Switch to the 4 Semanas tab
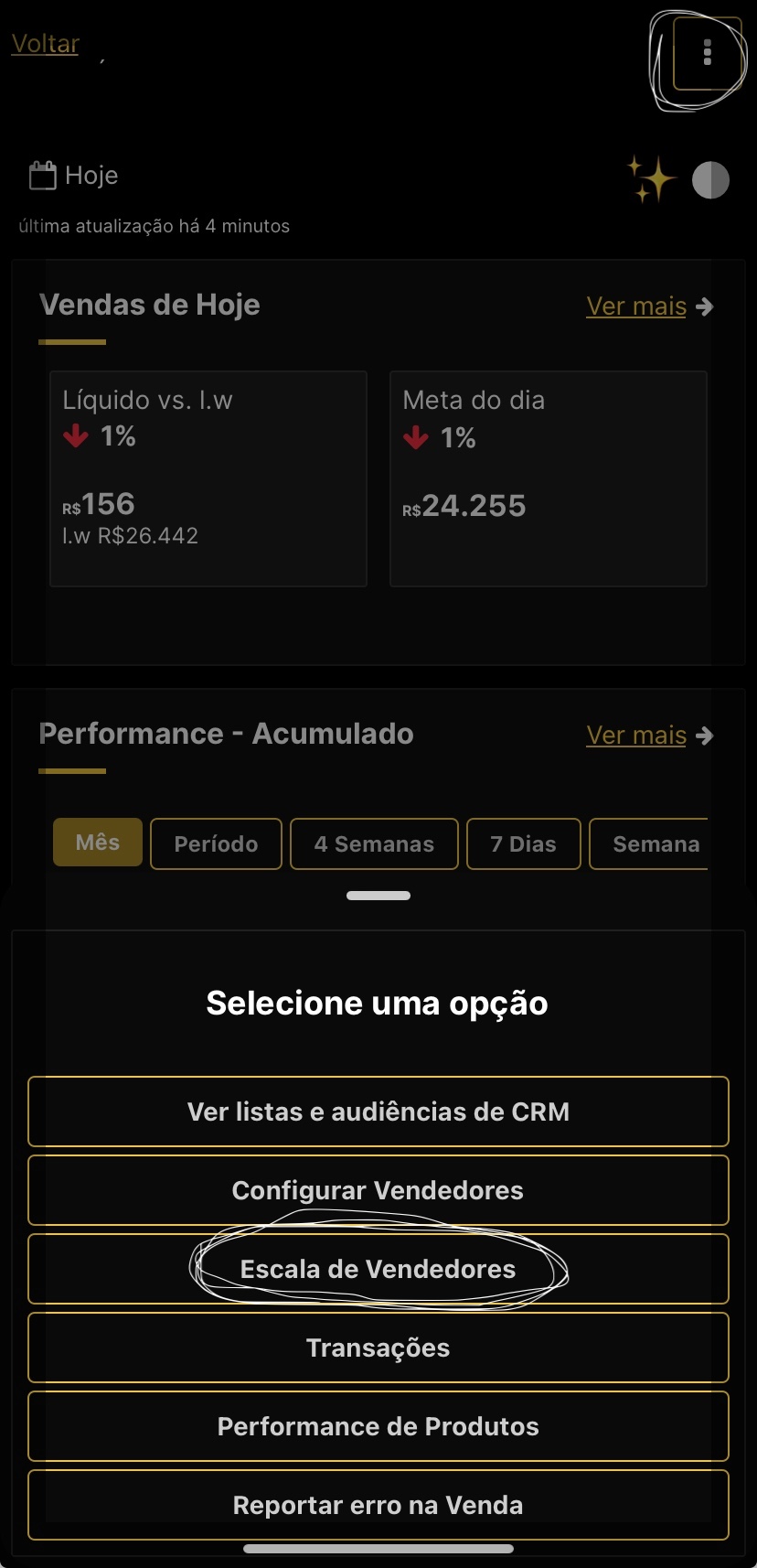Image resolution: width=757 pixels, height=1568 pixels. point(374,843)
